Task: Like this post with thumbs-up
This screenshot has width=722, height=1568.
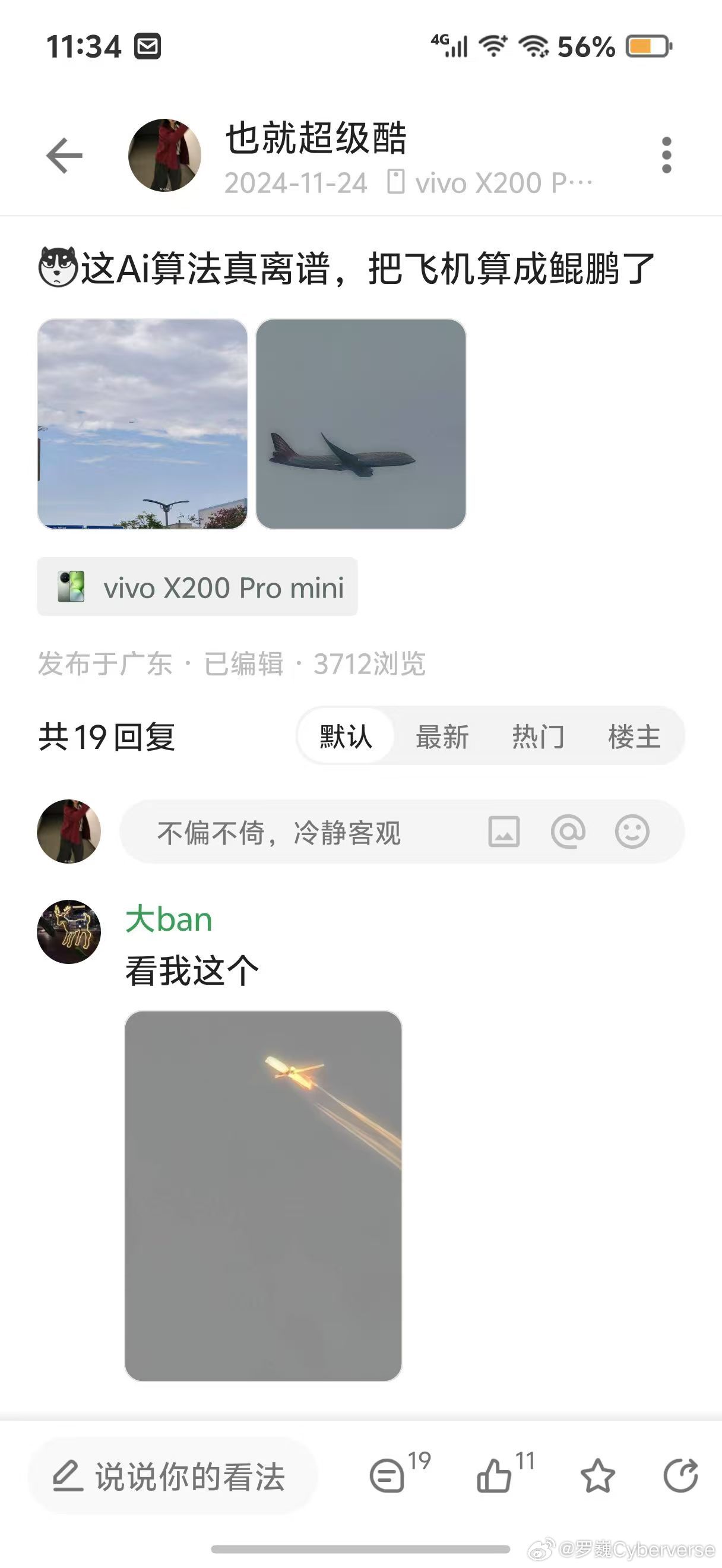Action: tap(494, 1475)
